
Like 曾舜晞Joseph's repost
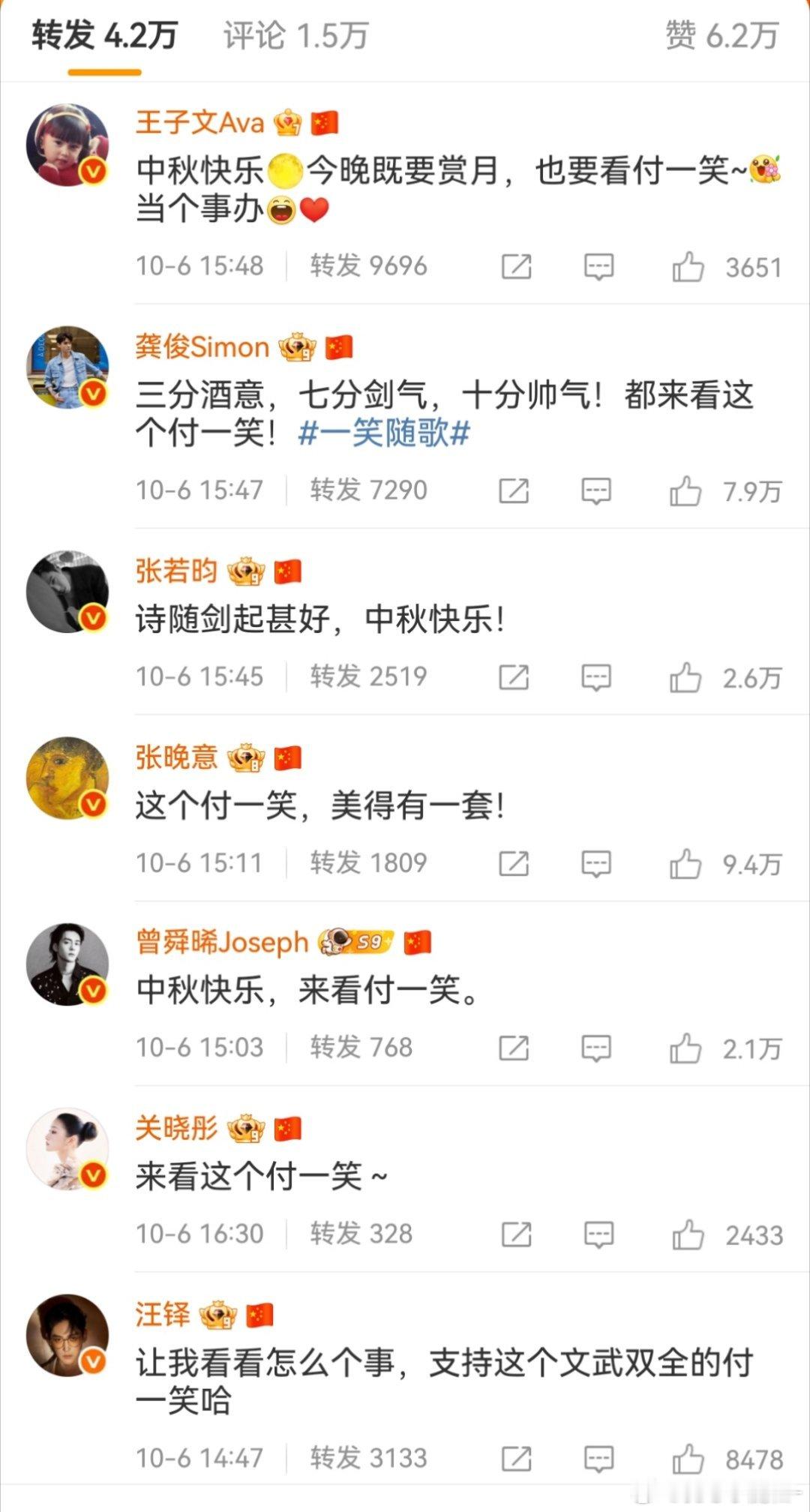pos(685,1048)
